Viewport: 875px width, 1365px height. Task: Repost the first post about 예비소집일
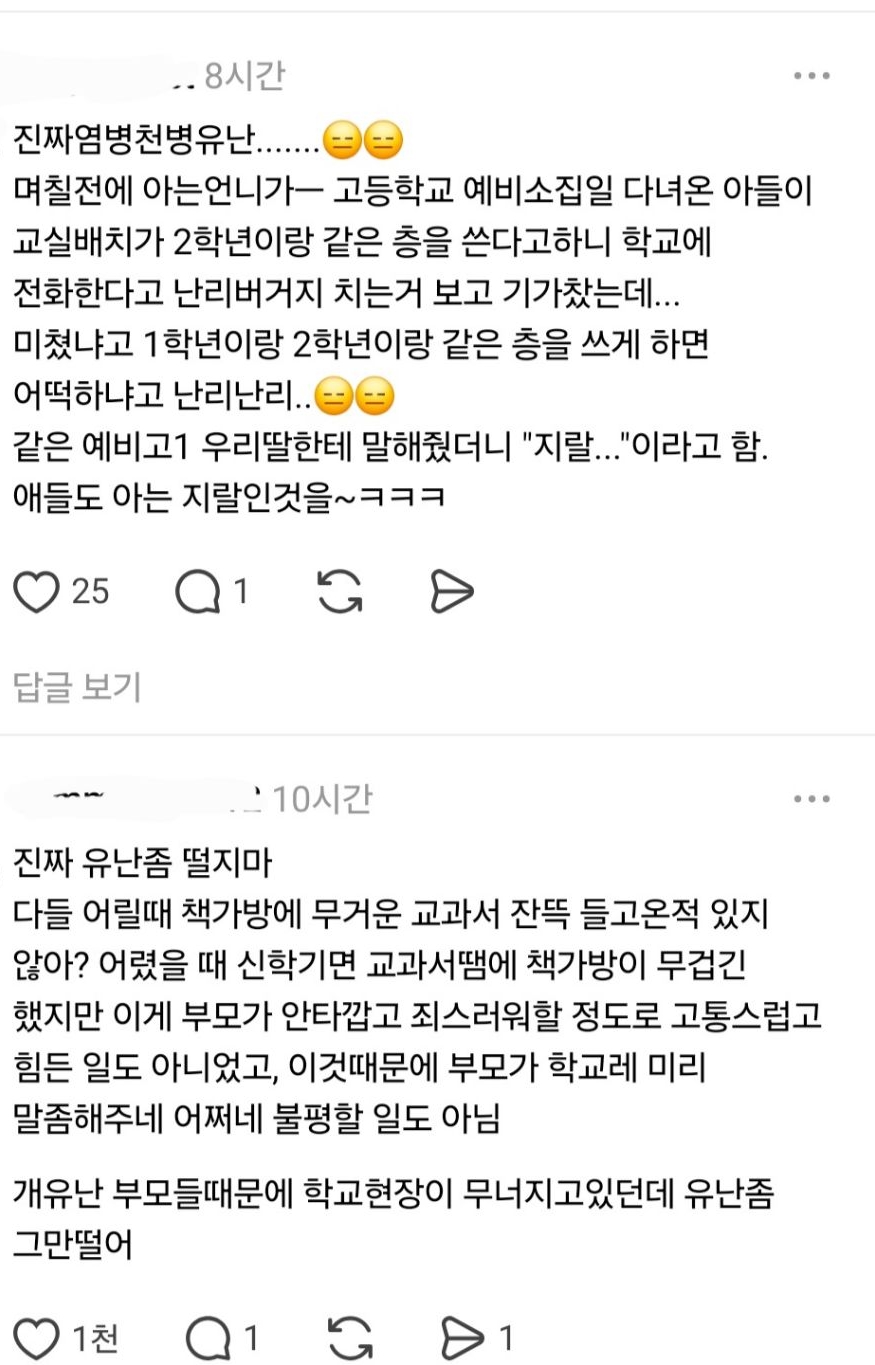point(340,590)
